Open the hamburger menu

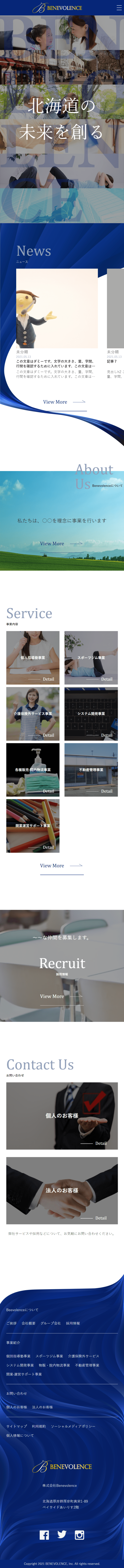(119, 8)
